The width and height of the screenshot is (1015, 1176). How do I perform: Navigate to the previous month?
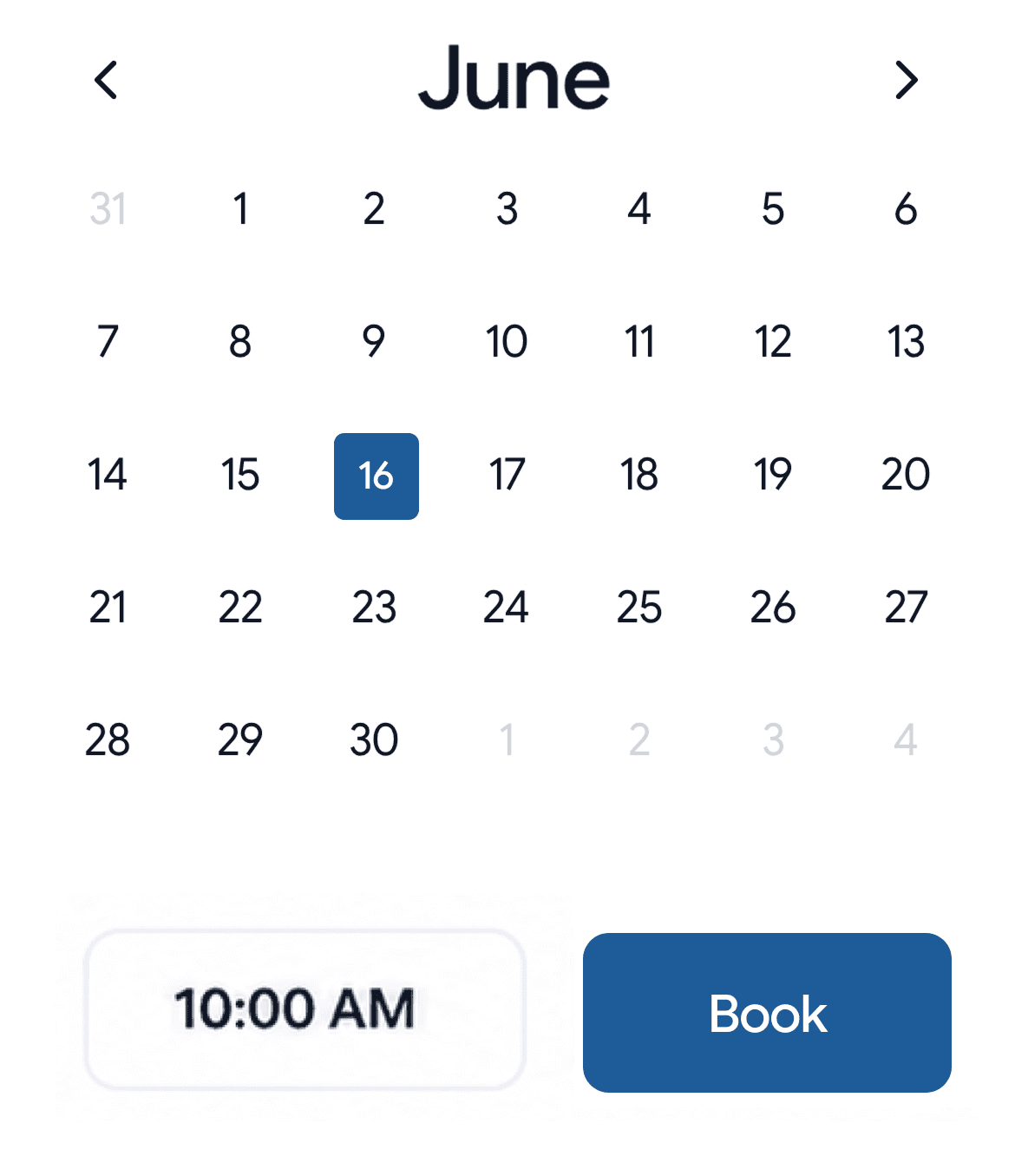106,80
